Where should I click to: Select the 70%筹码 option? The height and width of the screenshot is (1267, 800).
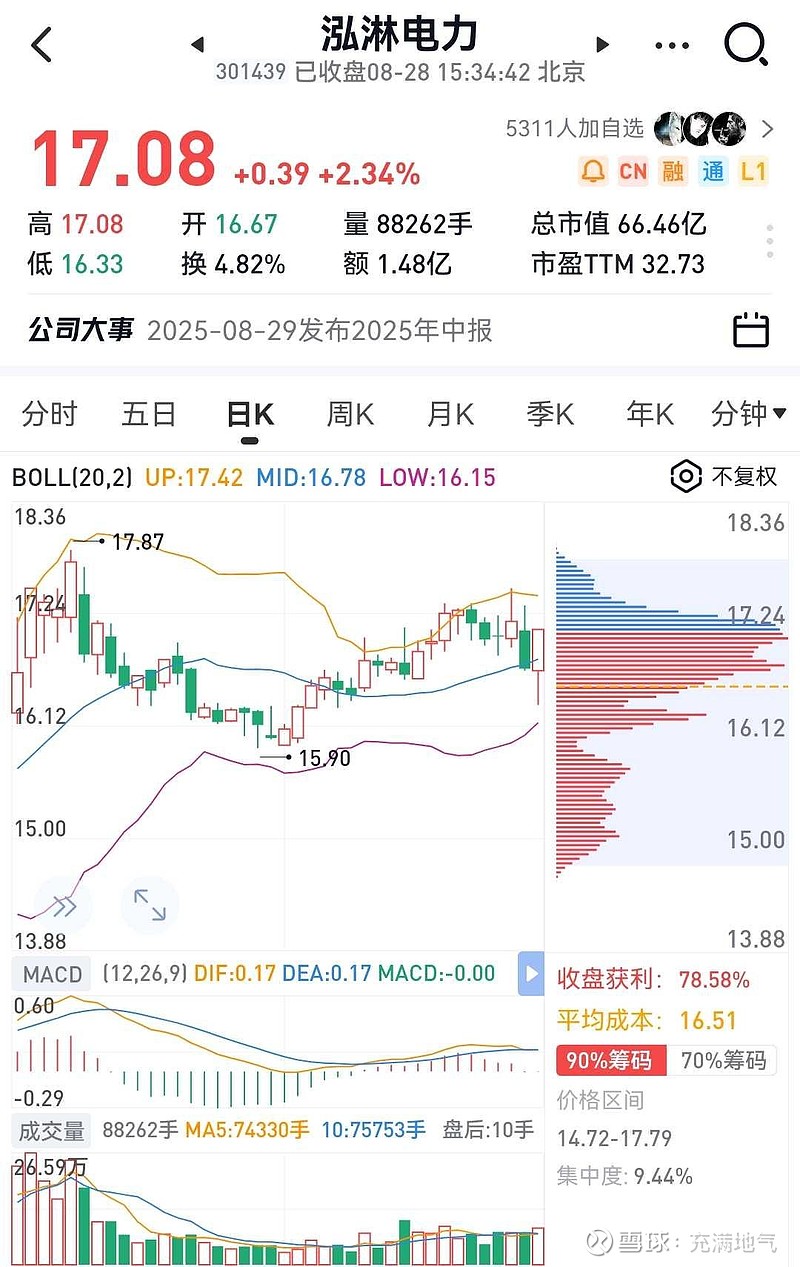(723, 1061)
